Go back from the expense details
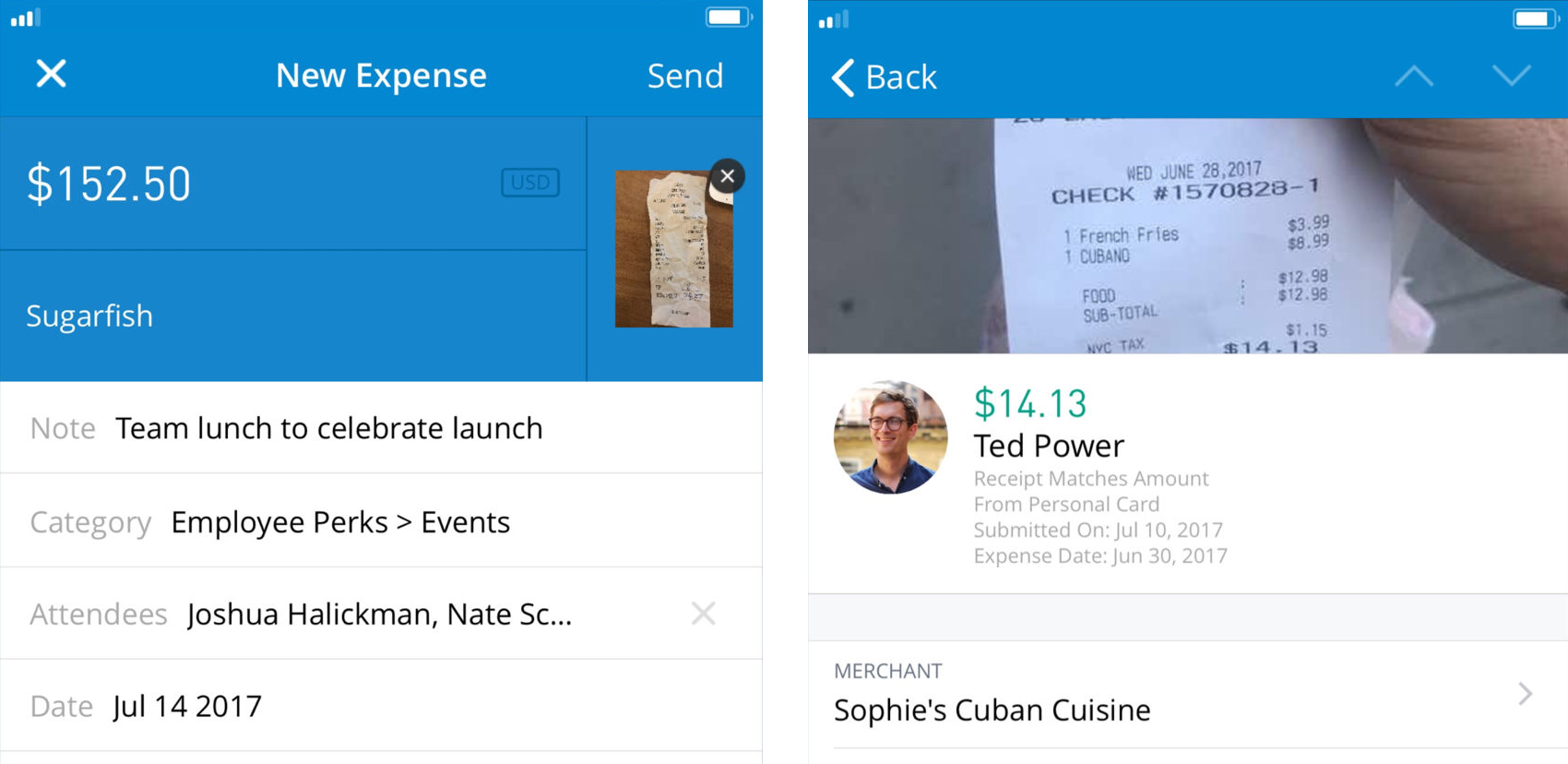Image resolution: width=1568 pixels, height=764 pixels. [885, 78]
